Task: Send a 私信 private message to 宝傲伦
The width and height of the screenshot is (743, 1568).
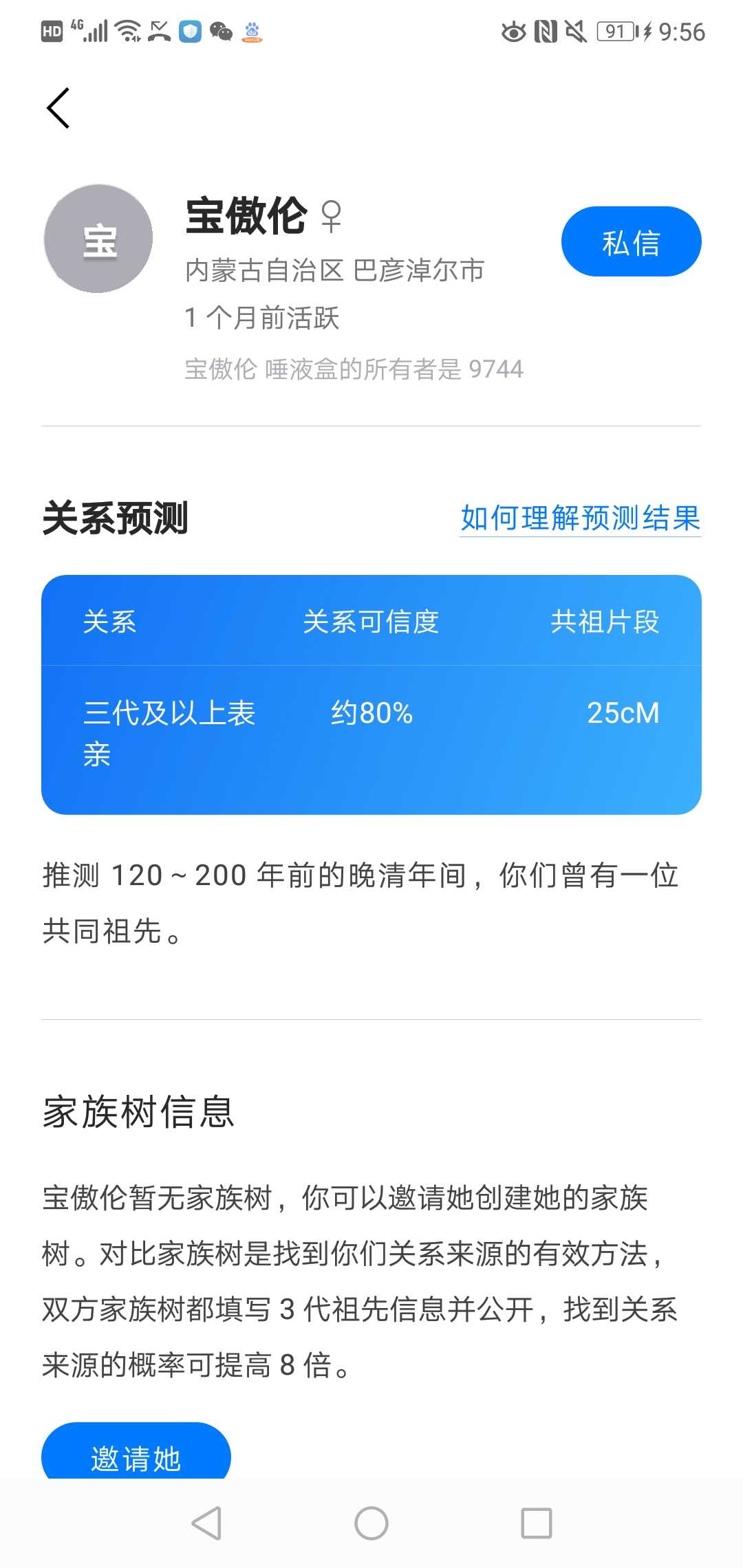Action: 631,241
